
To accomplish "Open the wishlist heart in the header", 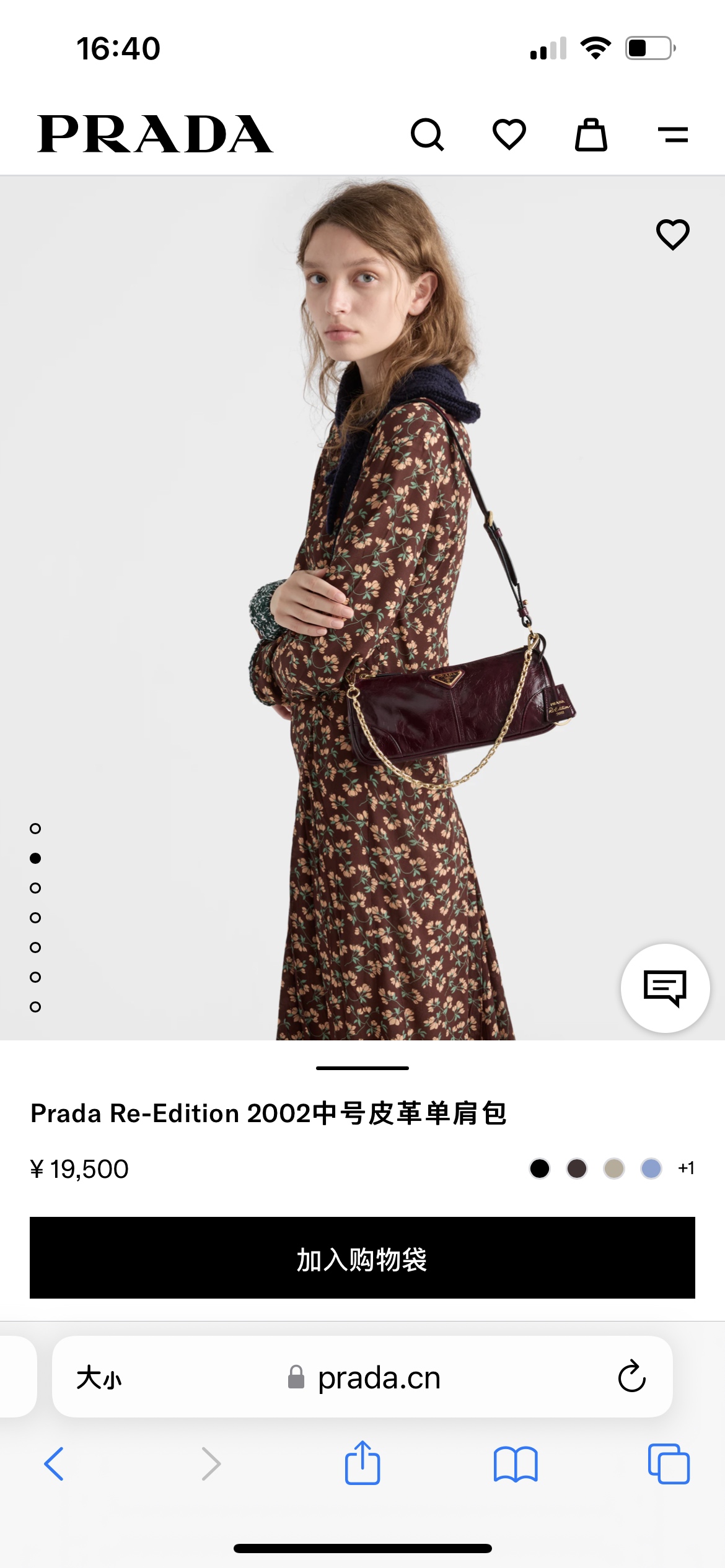I will coord(509,134).
